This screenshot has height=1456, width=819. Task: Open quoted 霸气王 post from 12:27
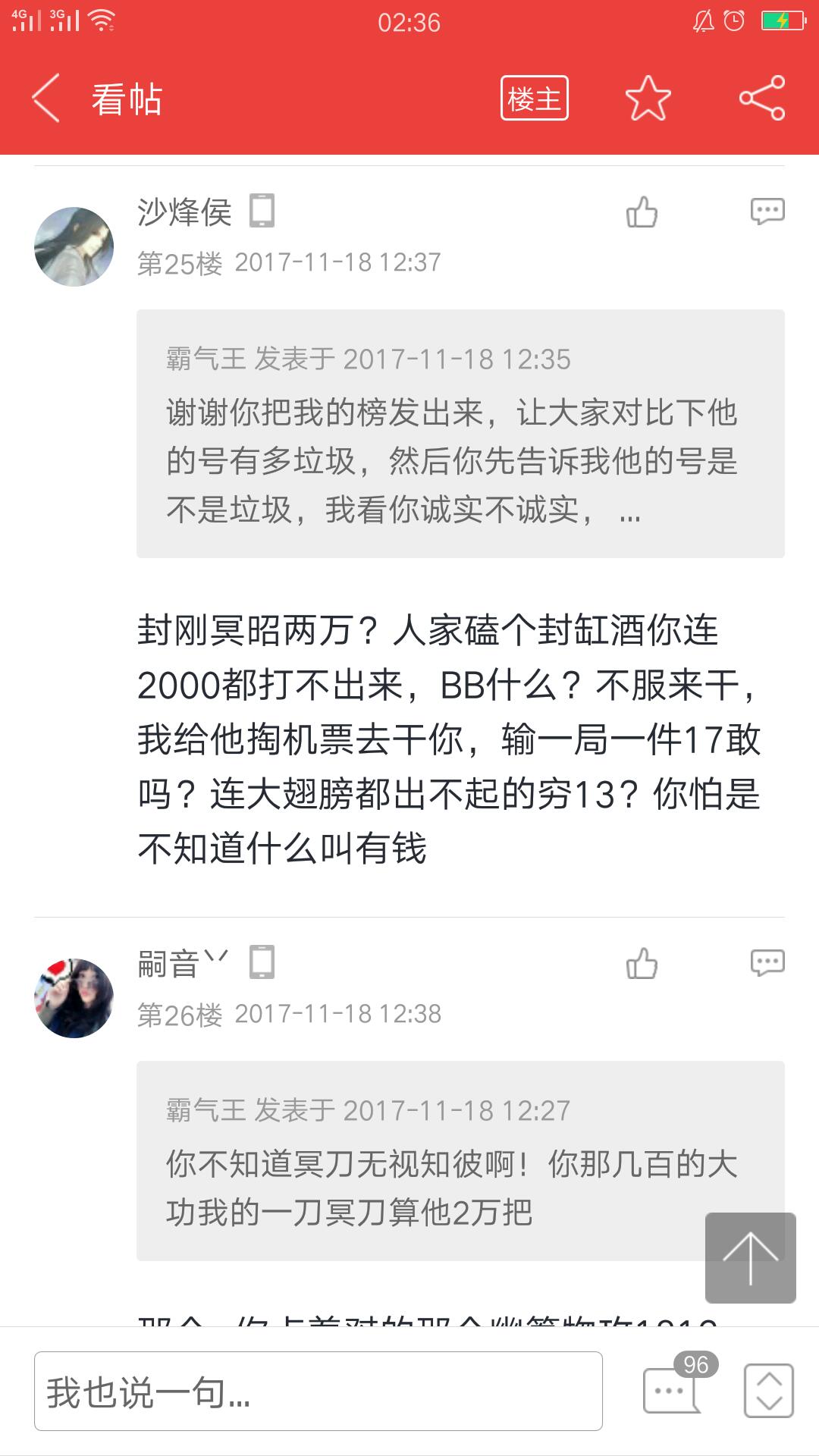click(460, 1160)
